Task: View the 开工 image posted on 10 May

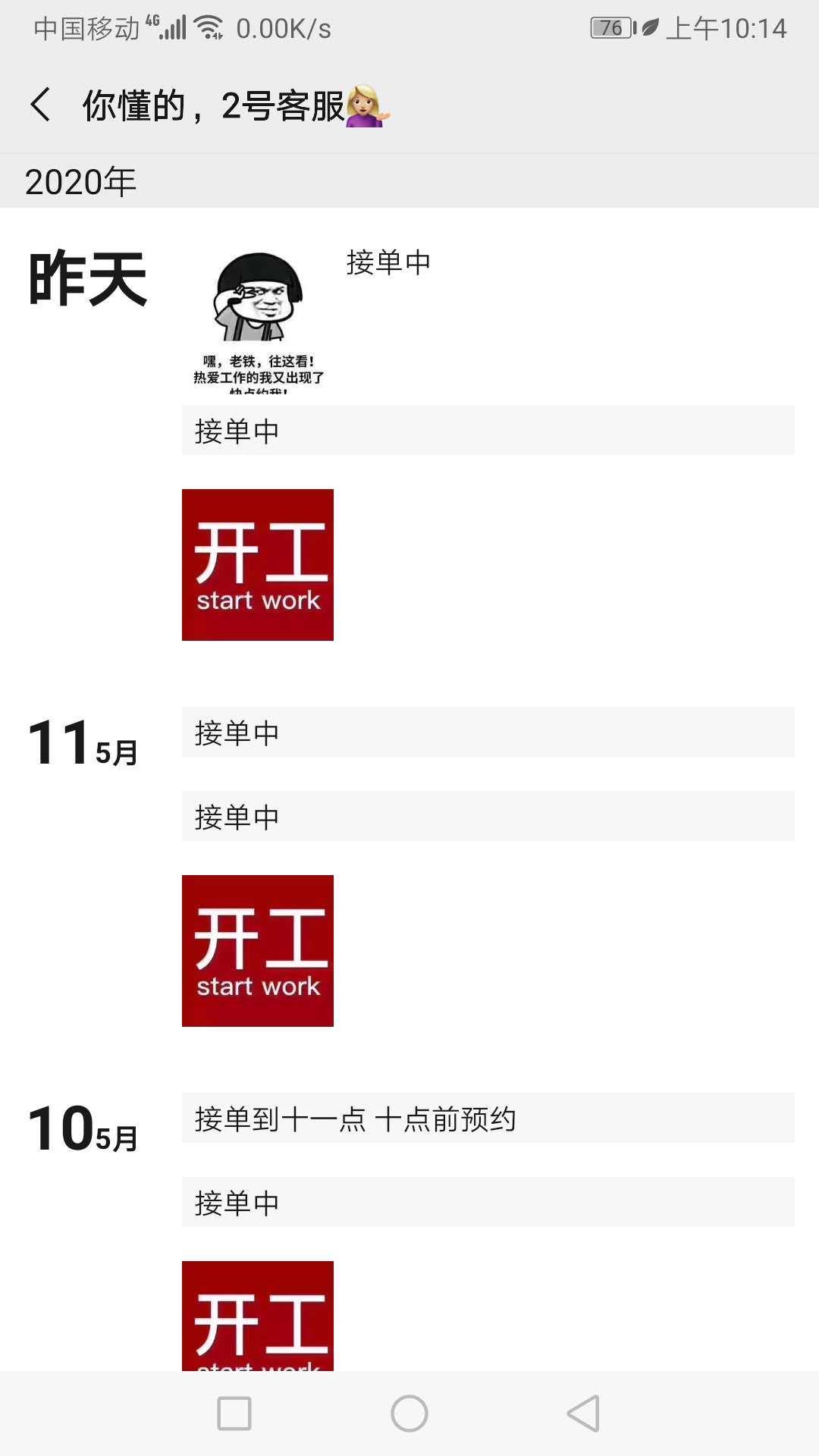Action: pyautogui.click(x=258, y=1316)
